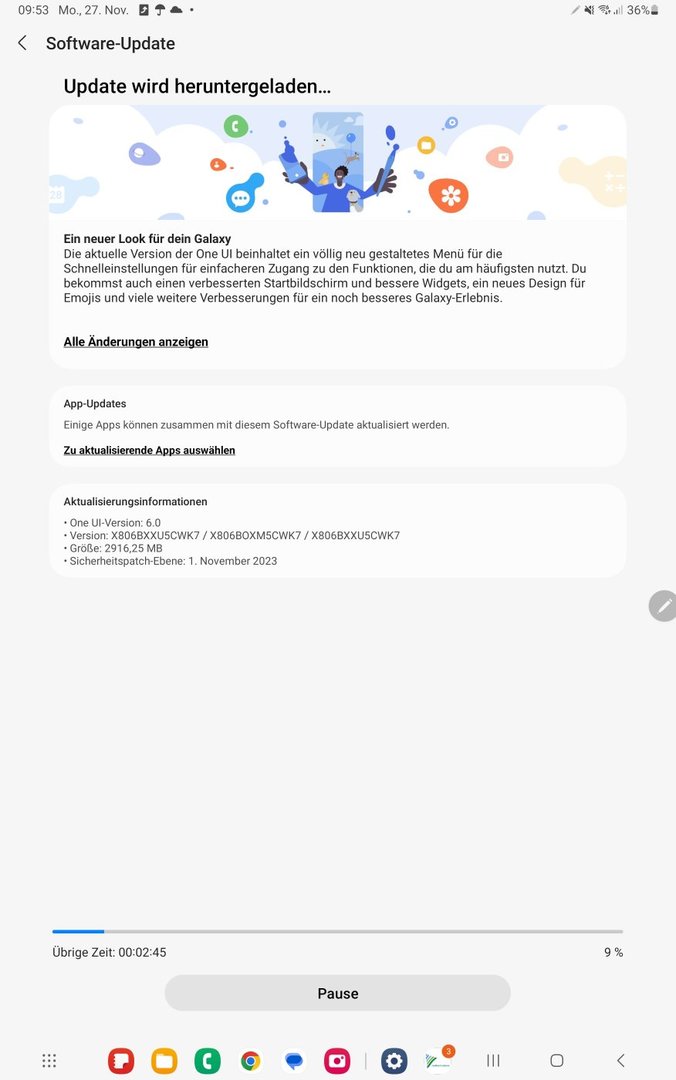Go back from Software-Update screen

(x=23, y=43)
